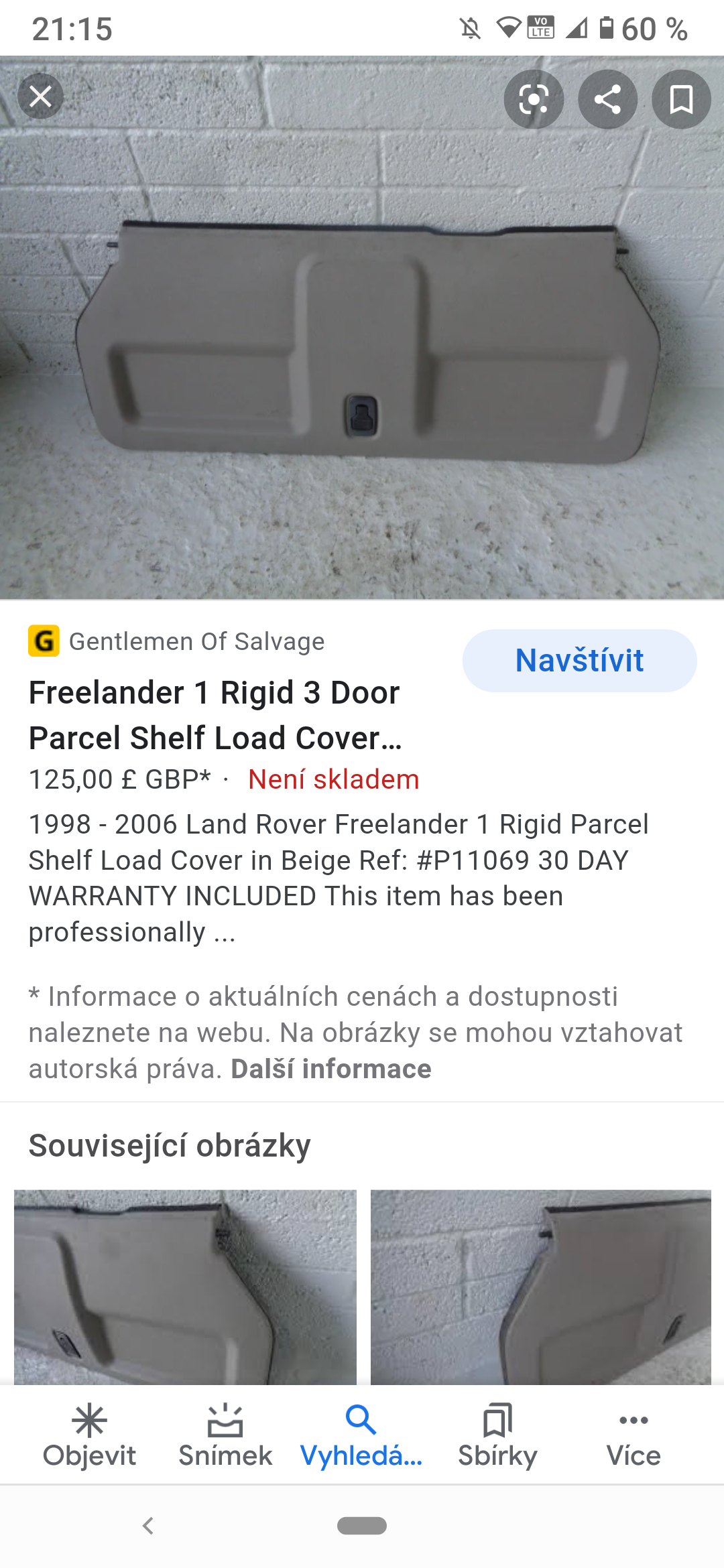Share this image result
Image resolution: width=724 pixels, height=1568 pixels.
pyautogui.click(x=607, y=100)
